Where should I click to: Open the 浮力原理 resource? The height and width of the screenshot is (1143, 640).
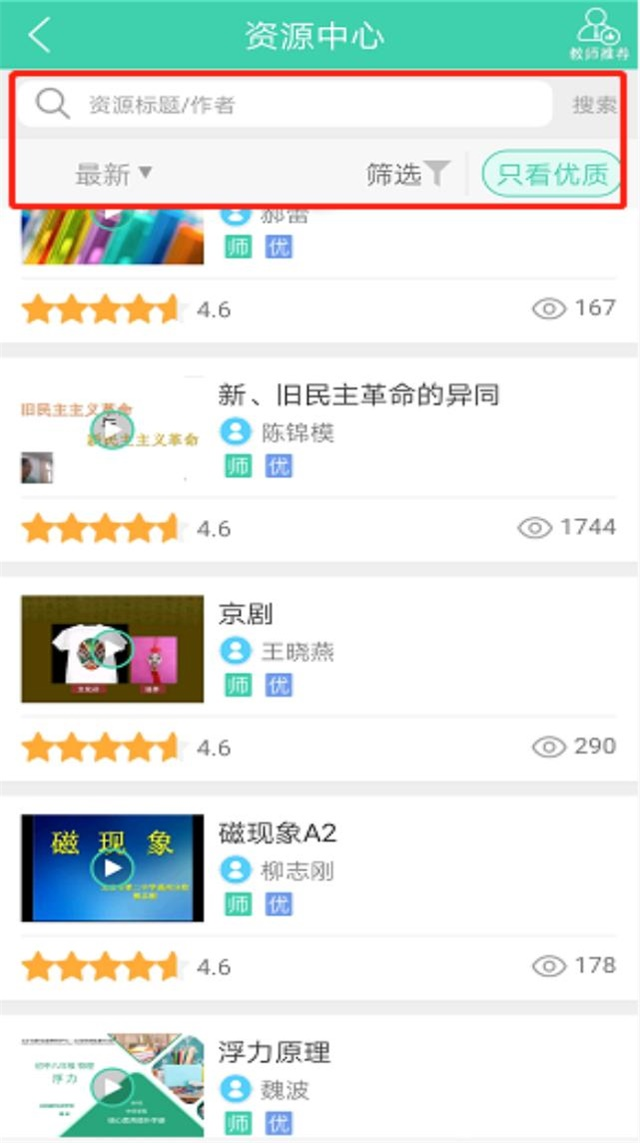(x=274, y=1052)
